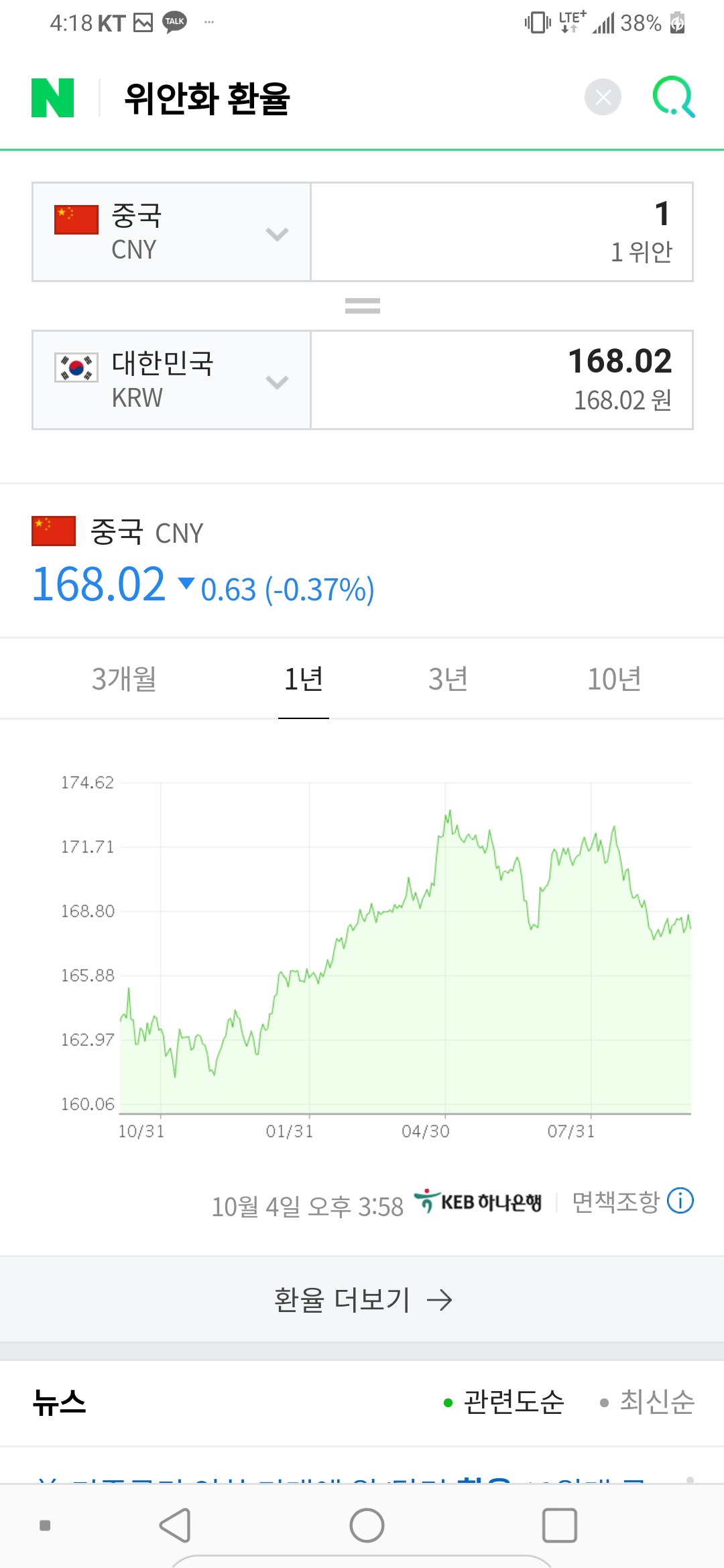Edit the yuan amount field
724x1568 pixels.
(501, 232)
